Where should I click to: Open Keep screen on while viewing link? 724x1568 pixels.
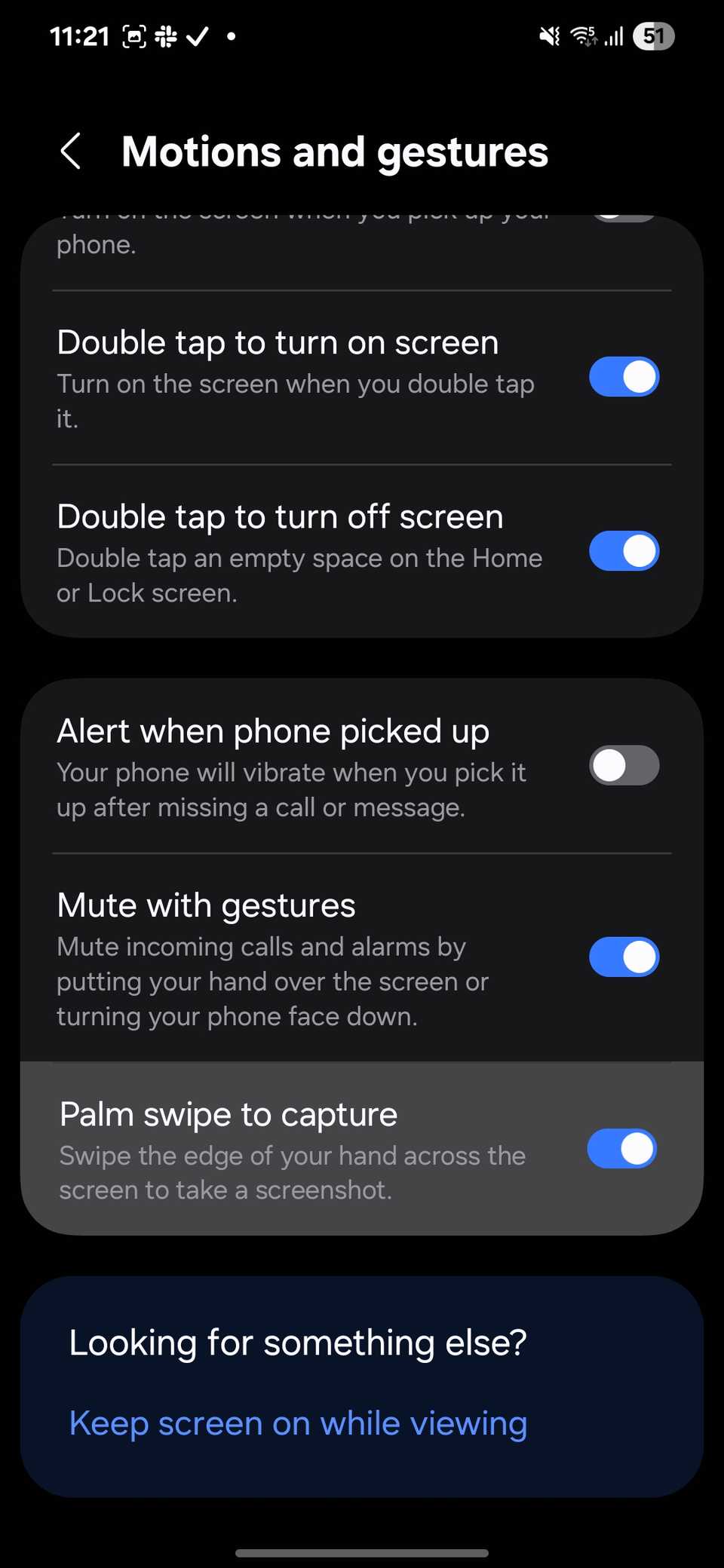(x=298, y=1424)
